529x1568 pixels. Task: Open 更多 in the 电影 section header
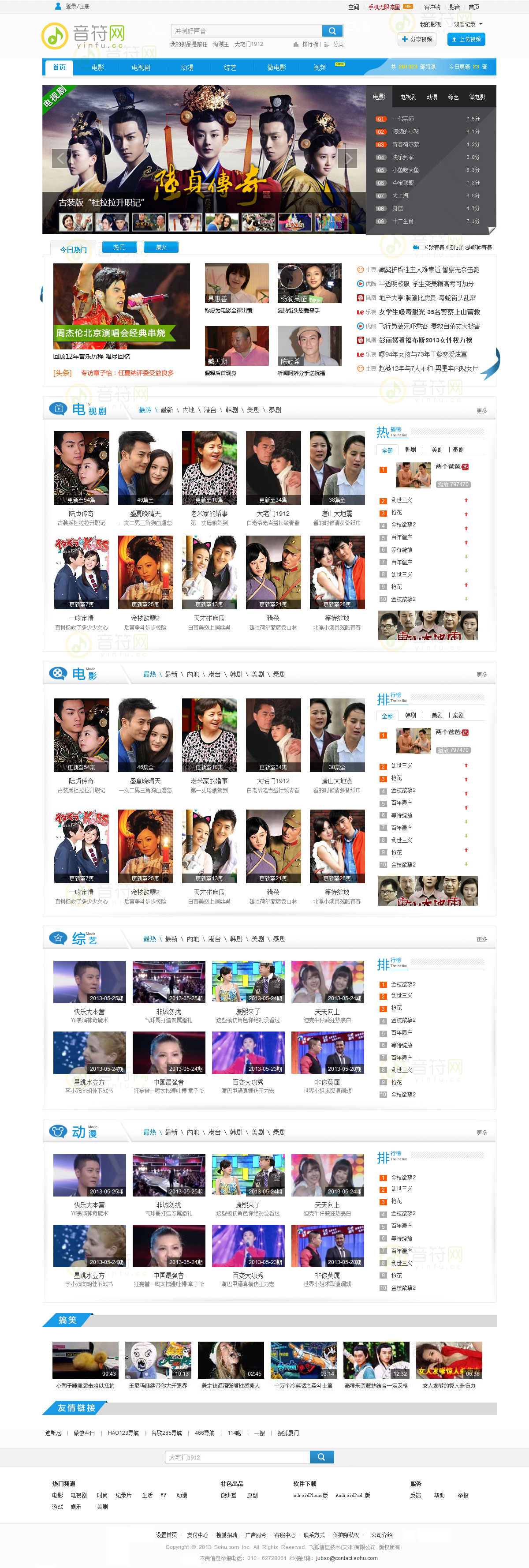click(481, 675)
